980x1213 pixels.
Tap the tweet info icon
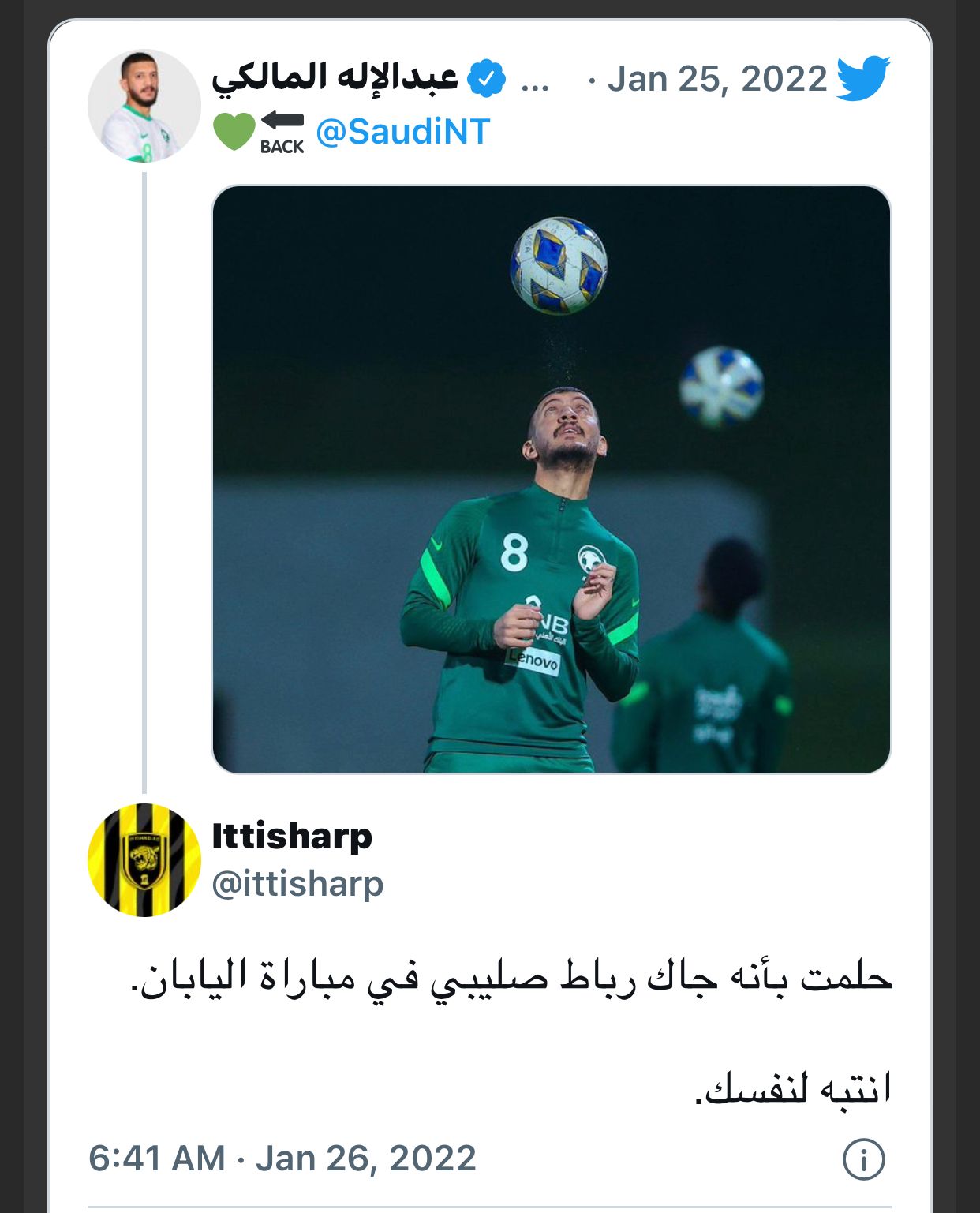point(864,1159)
